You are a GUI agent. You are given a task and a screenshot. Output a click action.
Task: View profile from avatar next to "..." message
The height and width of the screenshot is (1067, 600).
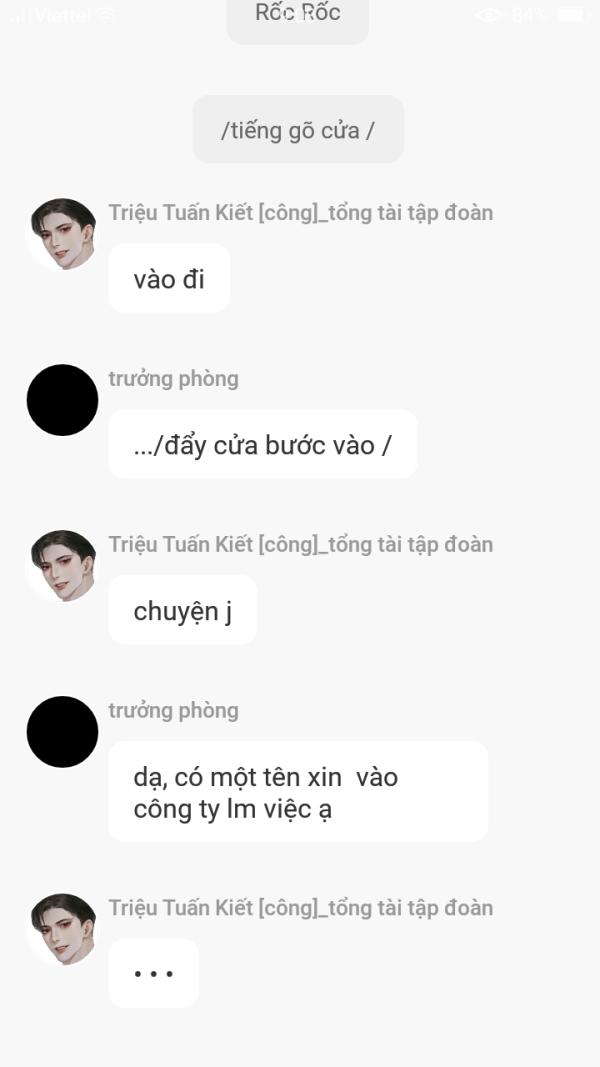pos(62,930)
